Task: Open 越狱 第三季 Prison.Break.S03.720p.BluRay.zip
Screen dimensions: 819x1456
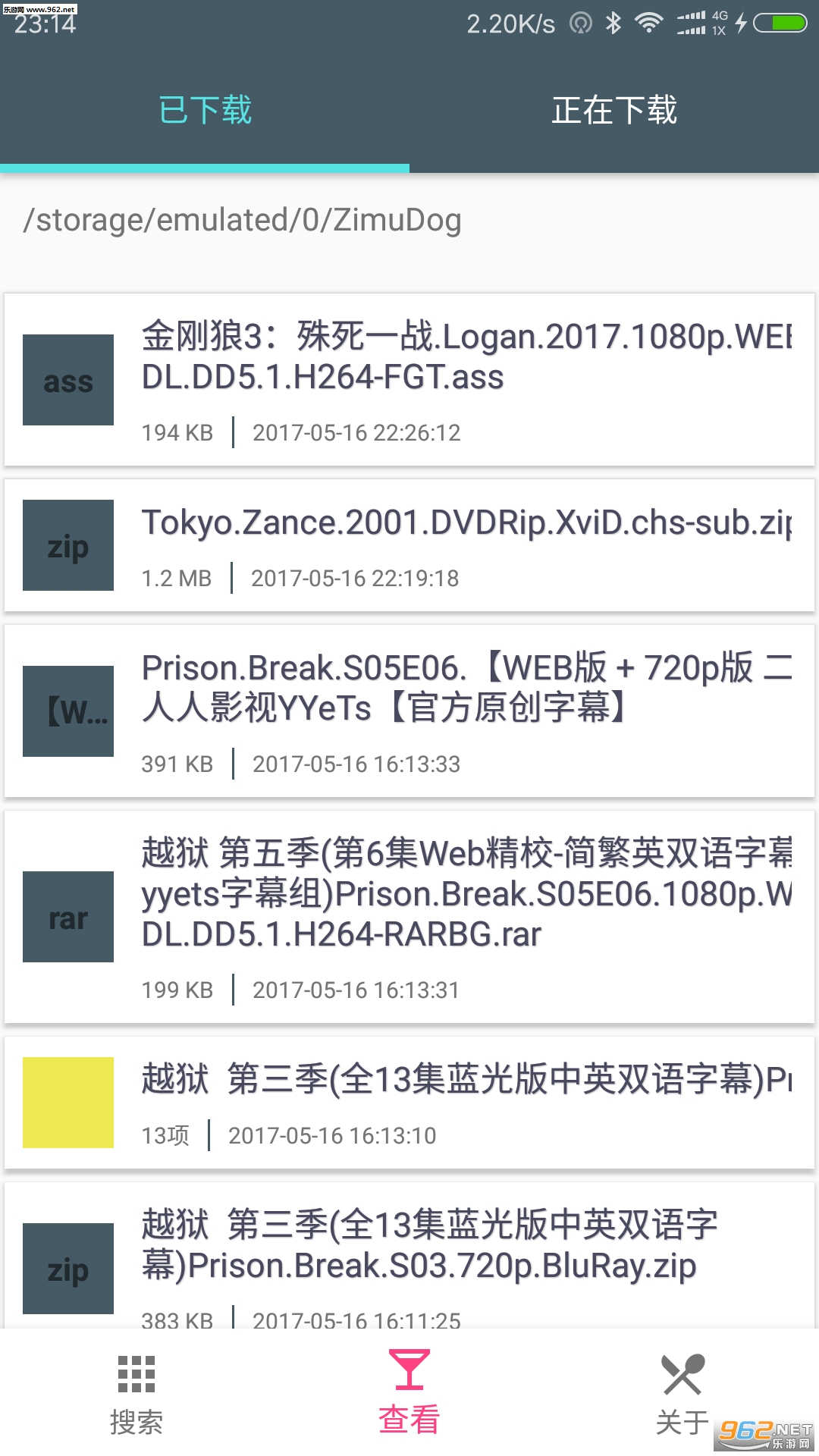Action: (409, 1255)
